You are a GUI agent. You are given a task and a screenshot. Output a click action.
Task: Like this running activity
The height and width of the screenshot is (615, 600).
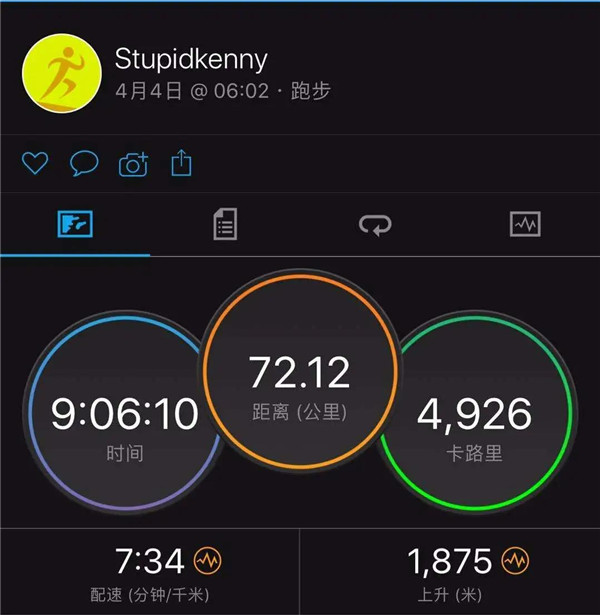coord(35,163)
